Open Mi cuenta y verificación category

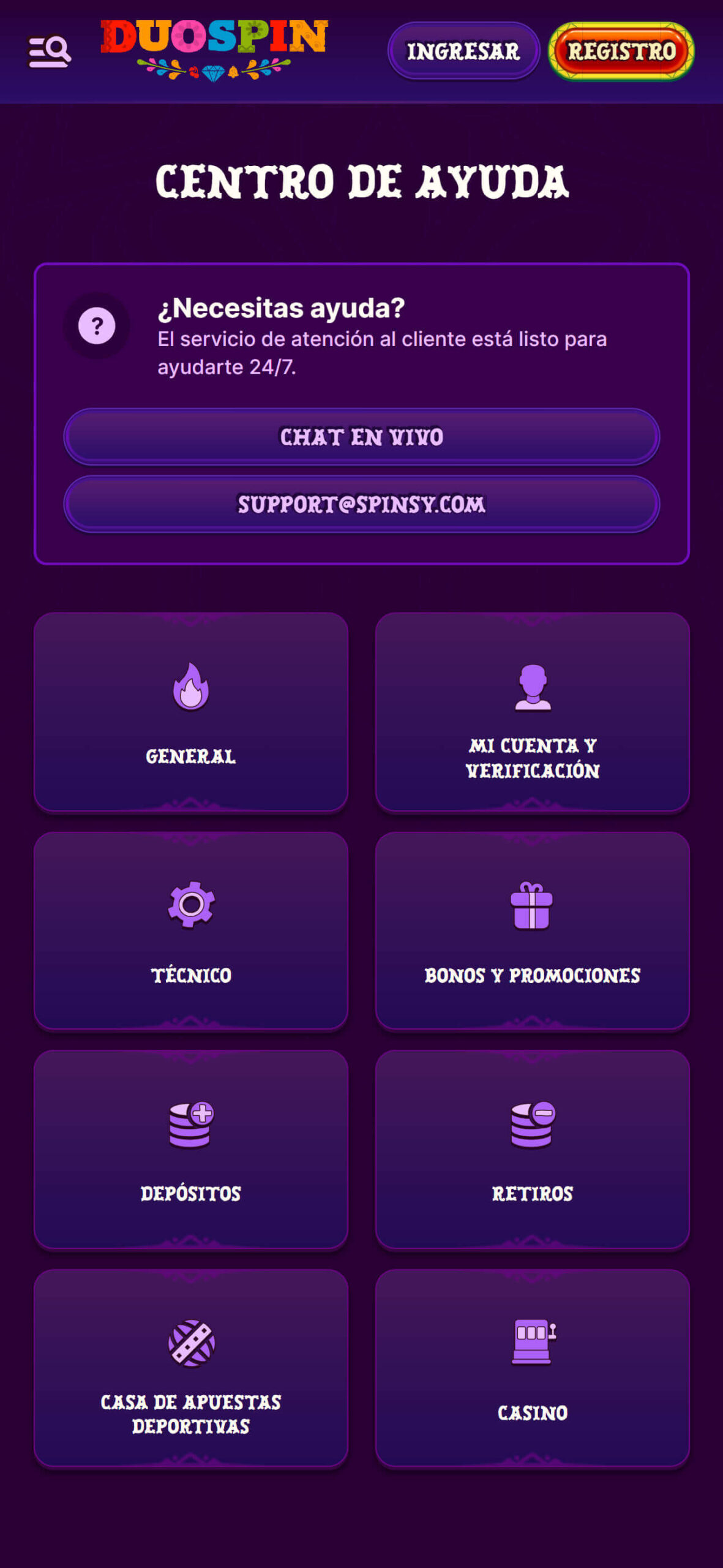click(533, 712)
